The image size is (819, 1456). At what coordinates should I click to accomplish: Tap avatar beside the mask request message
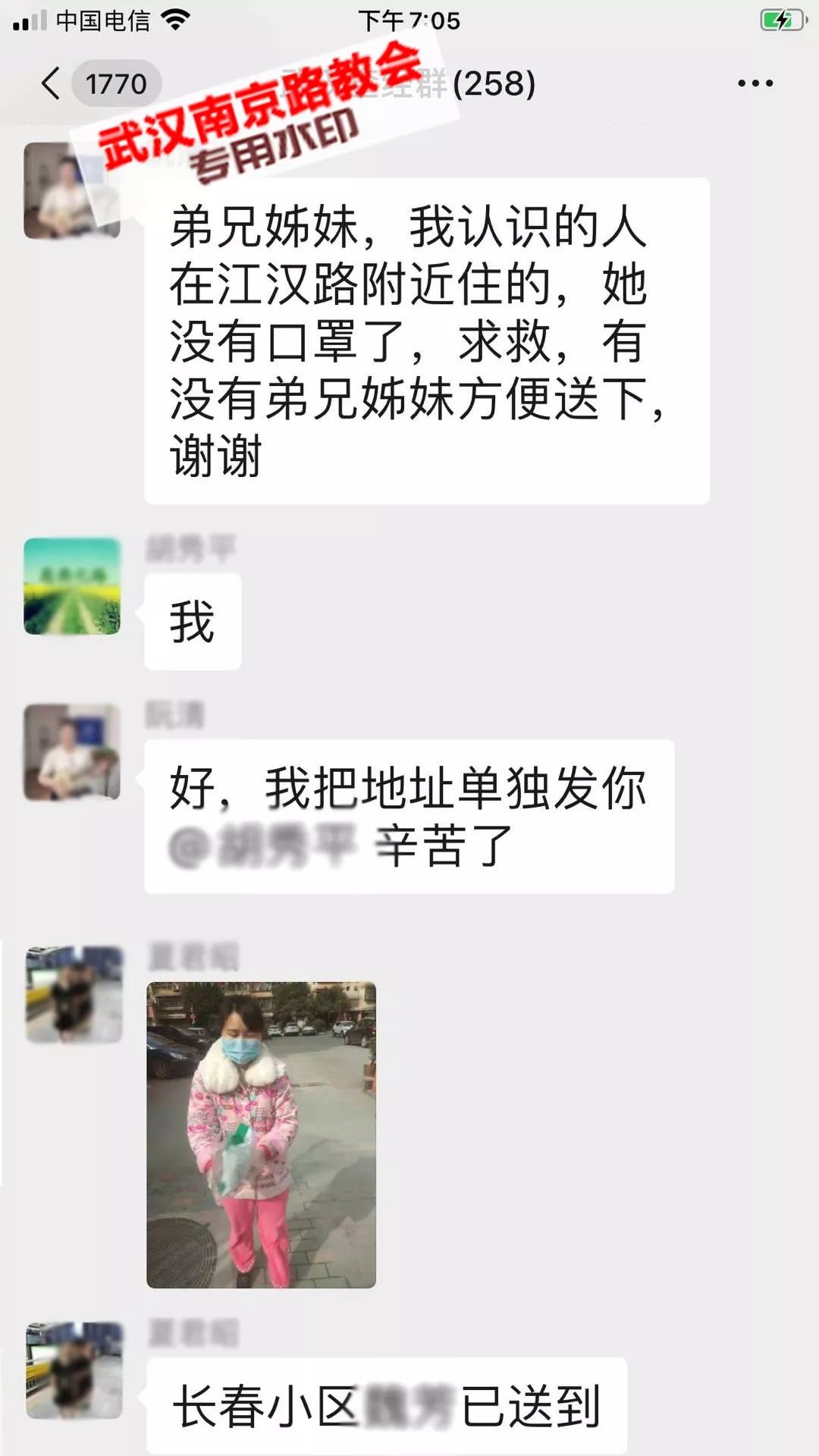click(x=72, y=190)
